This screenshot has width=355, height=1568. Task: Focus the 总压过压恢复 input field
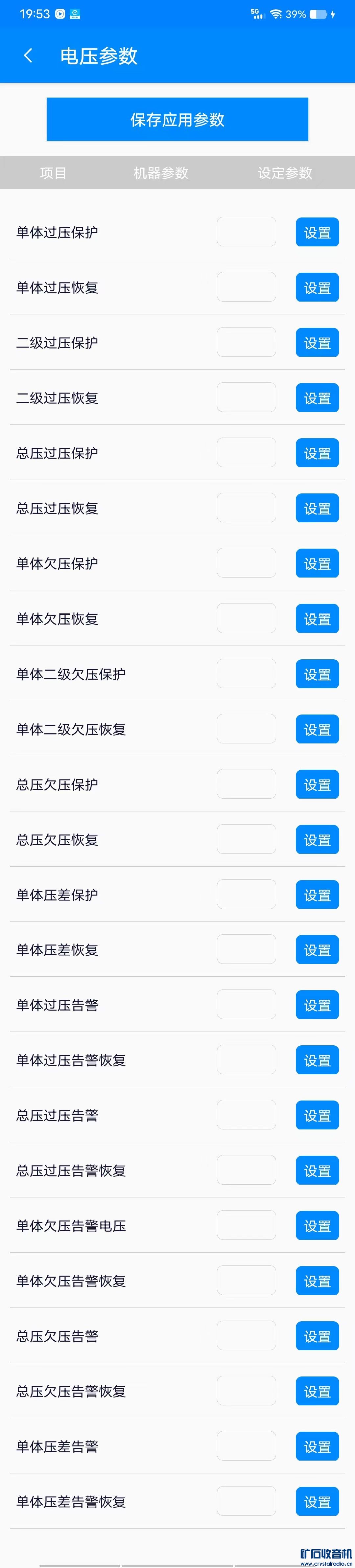(x=246, y=508)
